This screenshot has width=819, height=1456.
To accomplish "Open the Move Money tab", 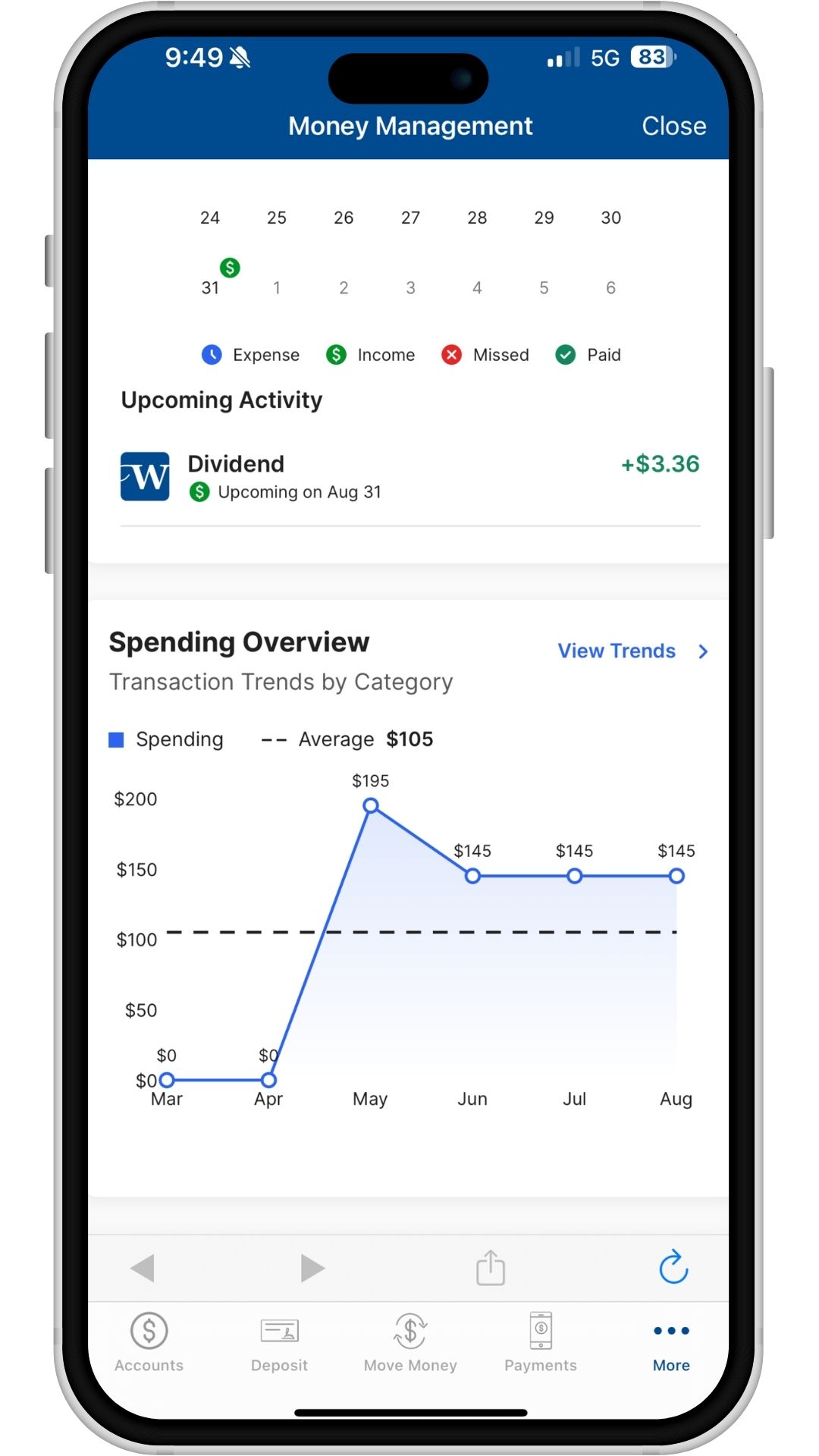I will click(410, 1343).
